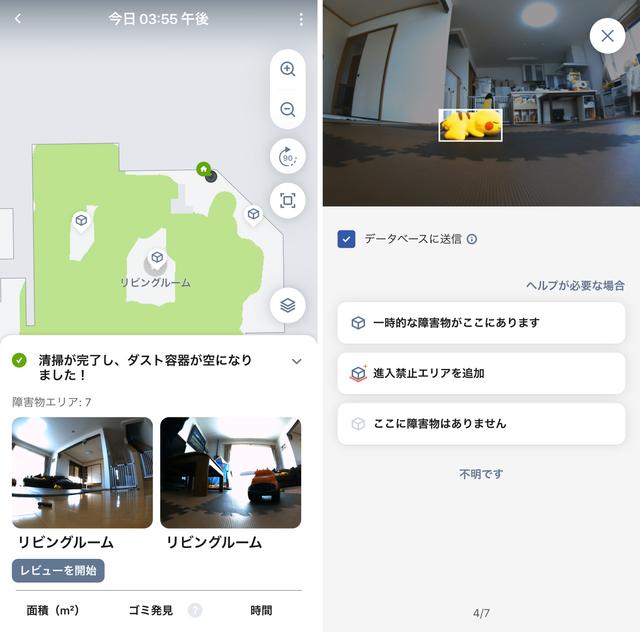Viewport: 640px width, 632px height.
Task: Open ヘルプが必要な場合 link
Action: click(575, 285)
